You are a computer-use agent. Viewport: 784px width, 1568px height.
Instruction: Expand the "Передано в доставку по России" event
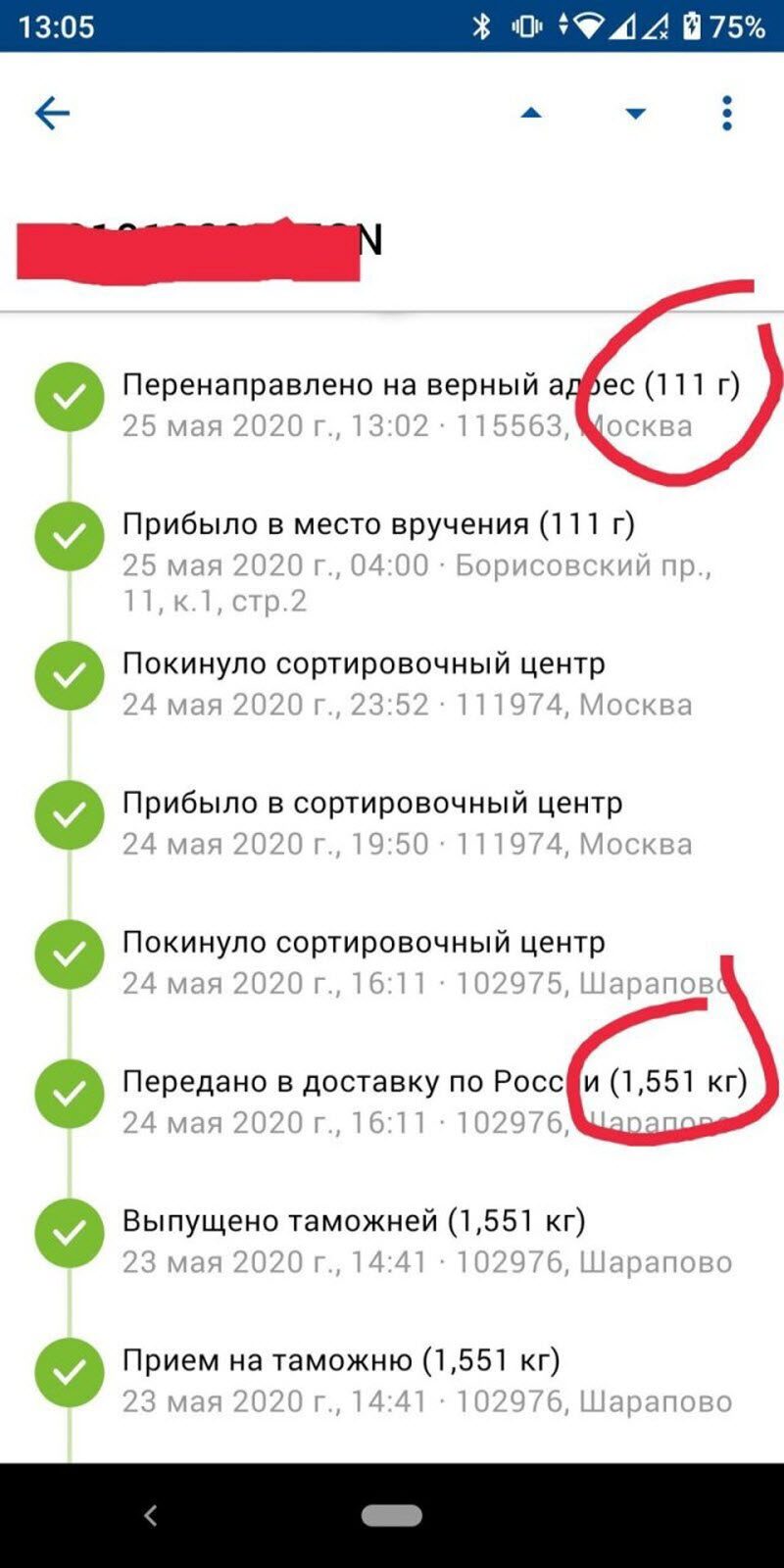[392, 1083]
